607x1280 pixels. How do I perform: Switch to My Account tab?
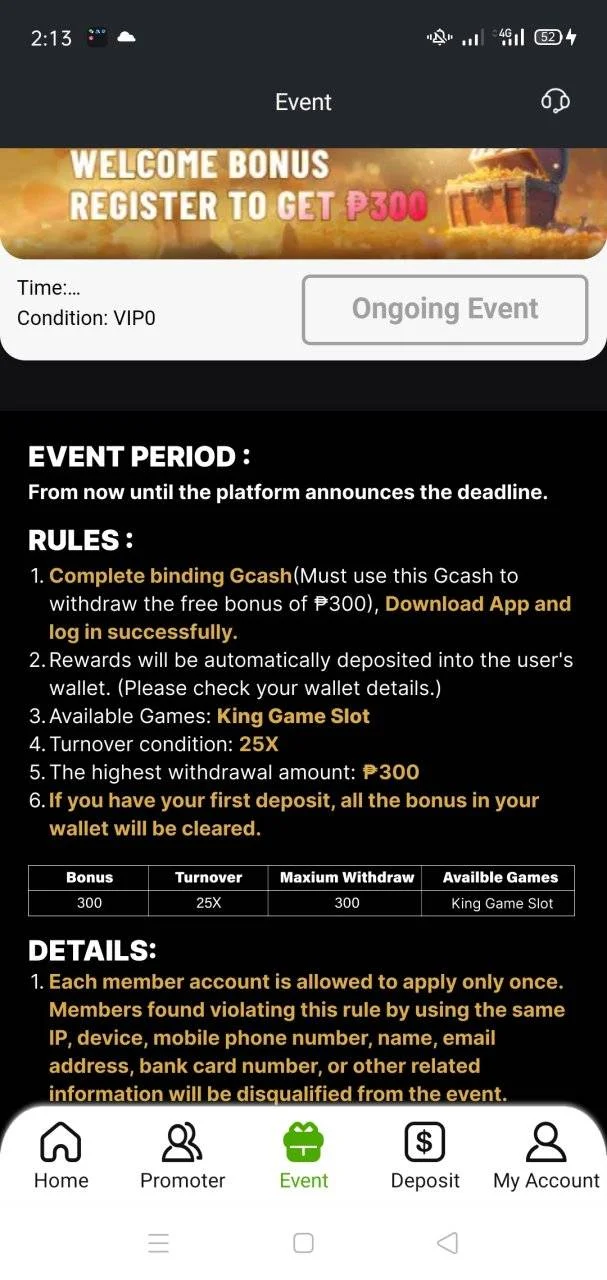[546, 1156]
